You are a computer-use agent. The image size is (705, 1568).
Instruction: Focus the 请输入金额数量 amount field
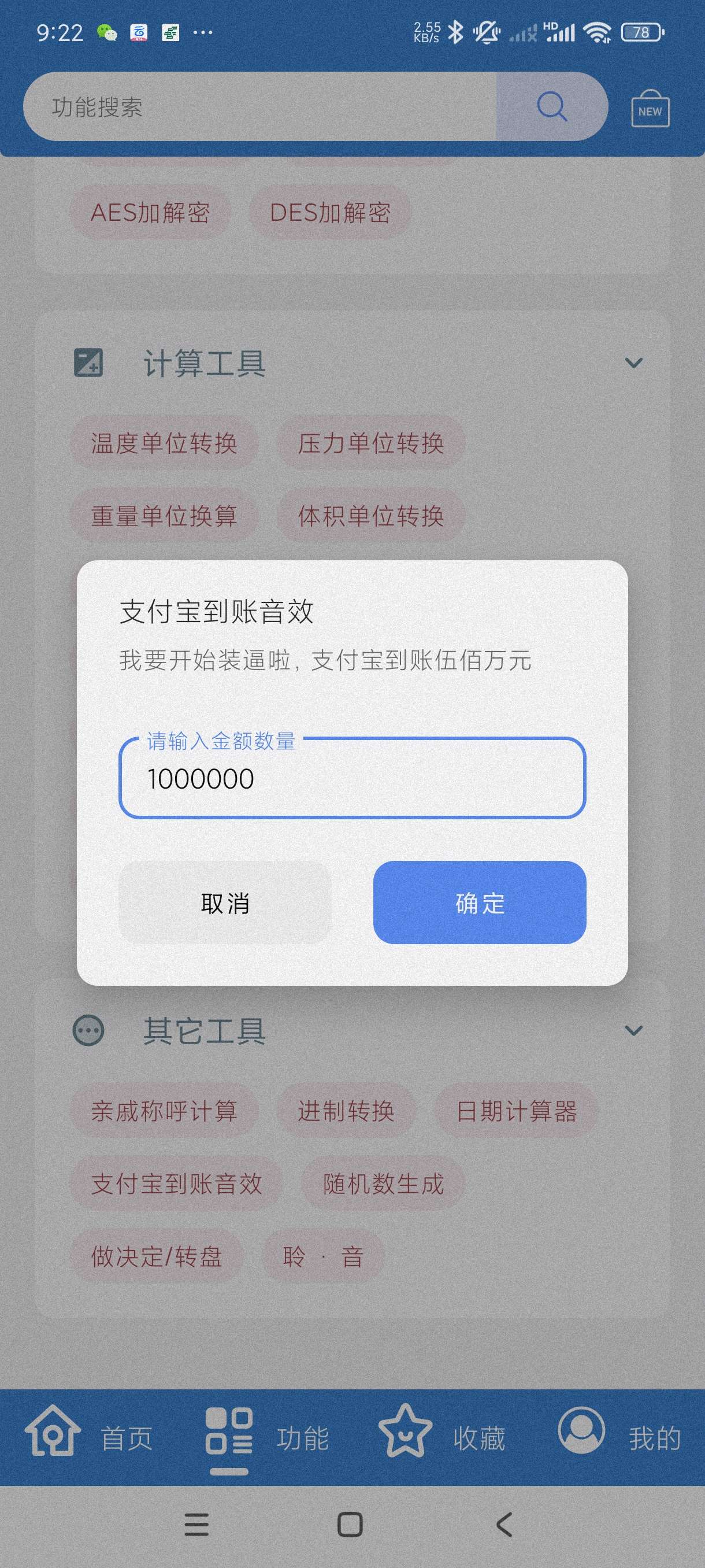click(351, 779)
